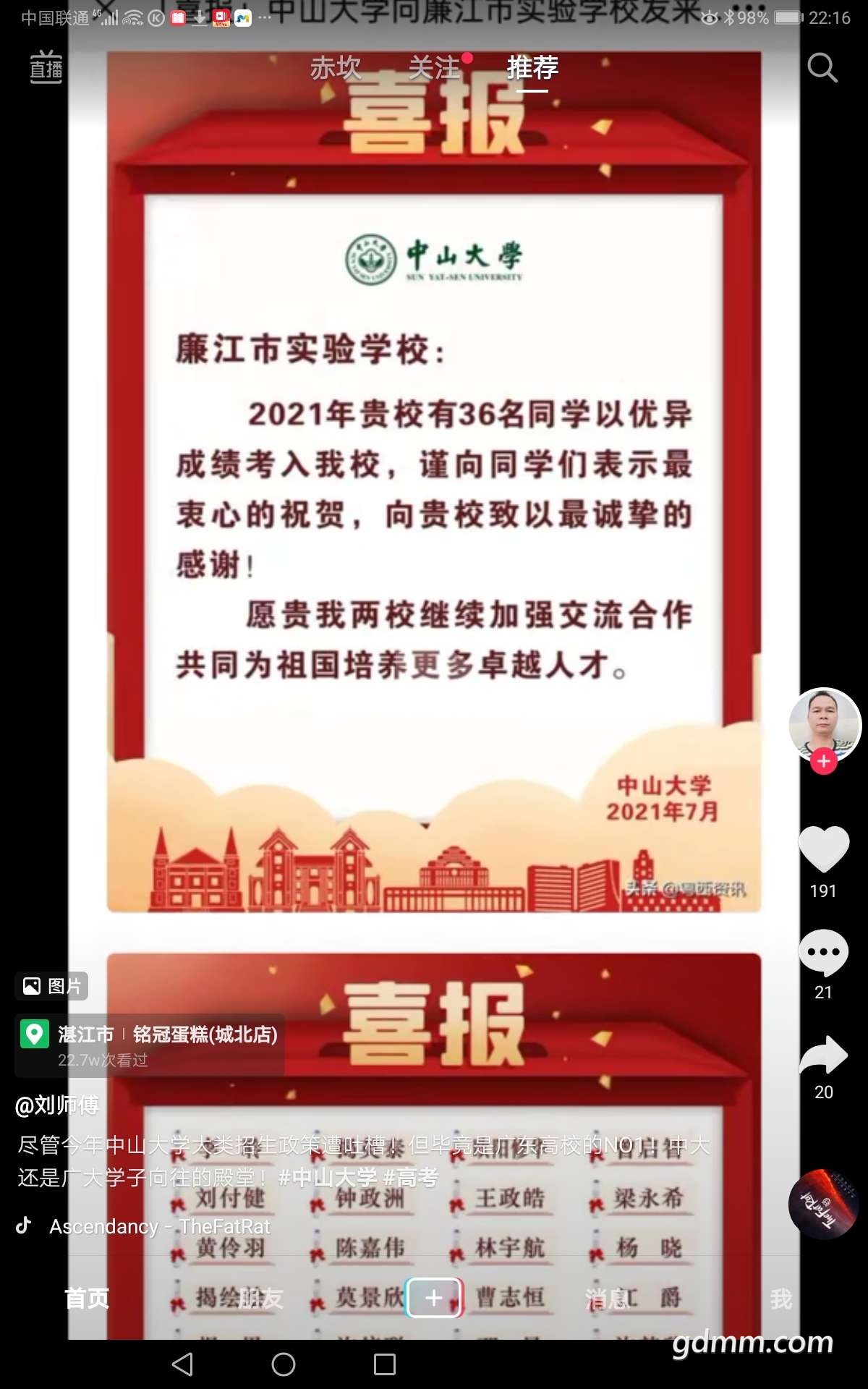This screenshot has width=868, height=1389.
Task: Open the 朋友 tab
Action: point(260,1299)
